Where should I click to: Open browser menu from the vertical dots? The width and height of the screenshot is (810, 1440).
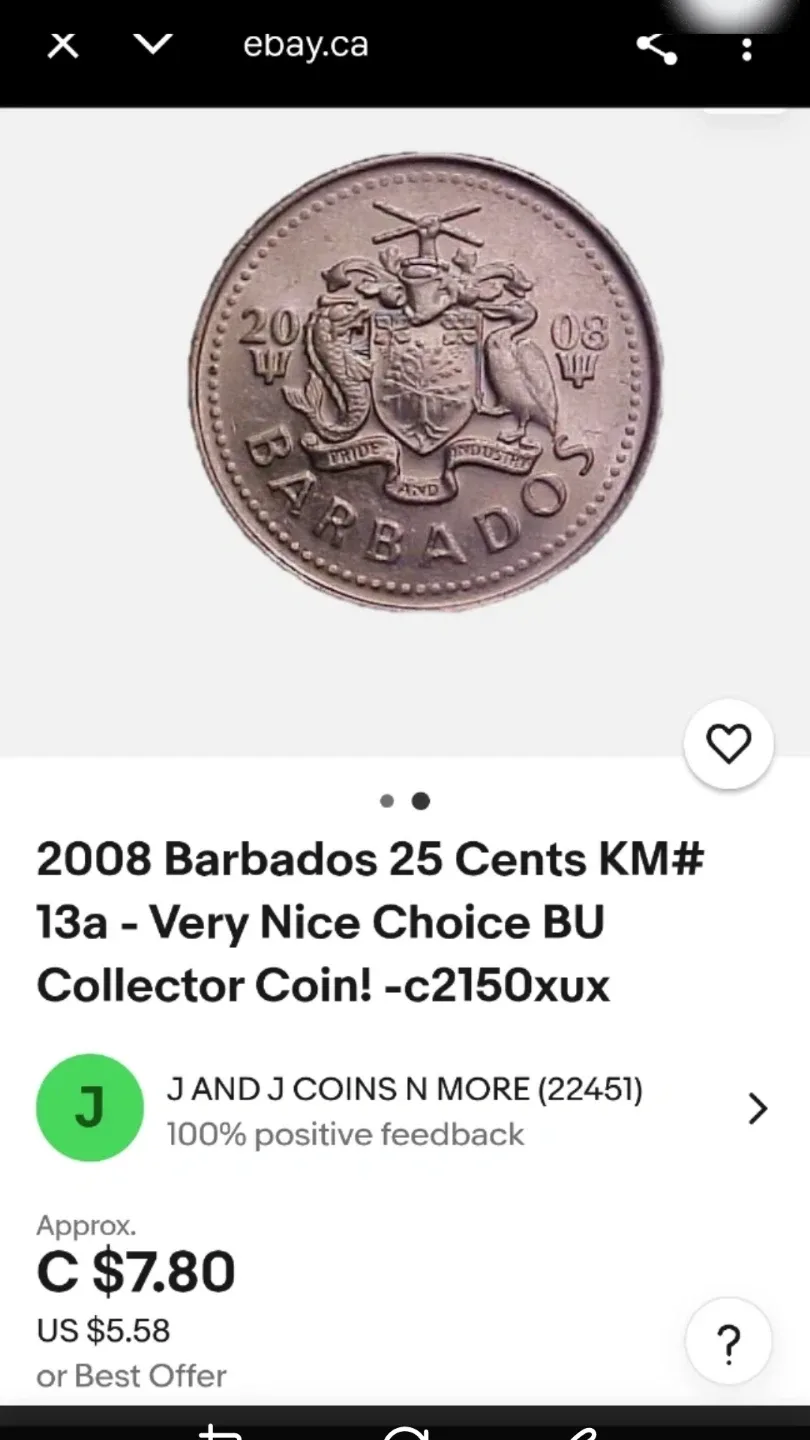pos(747,47)
